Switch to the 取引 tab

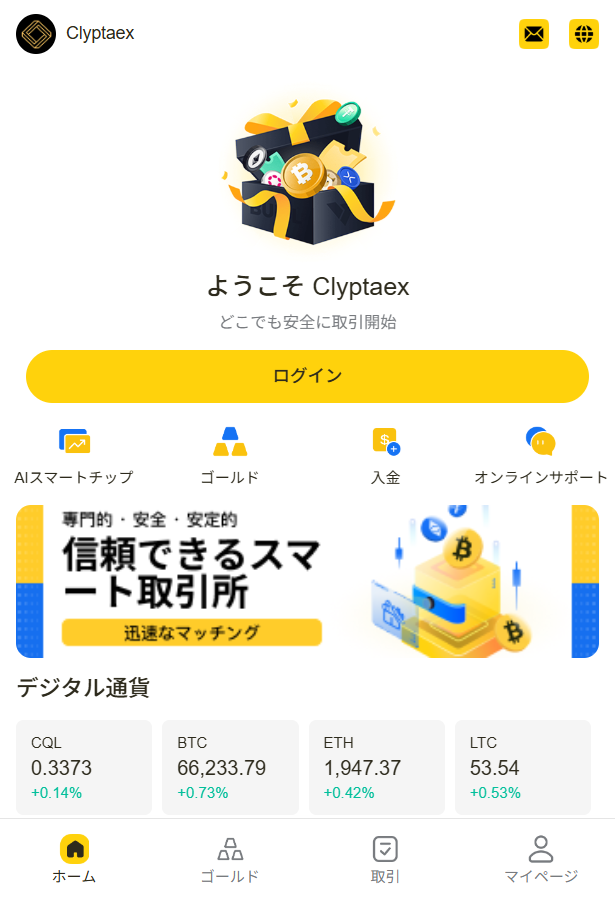(x=385, y=860)
